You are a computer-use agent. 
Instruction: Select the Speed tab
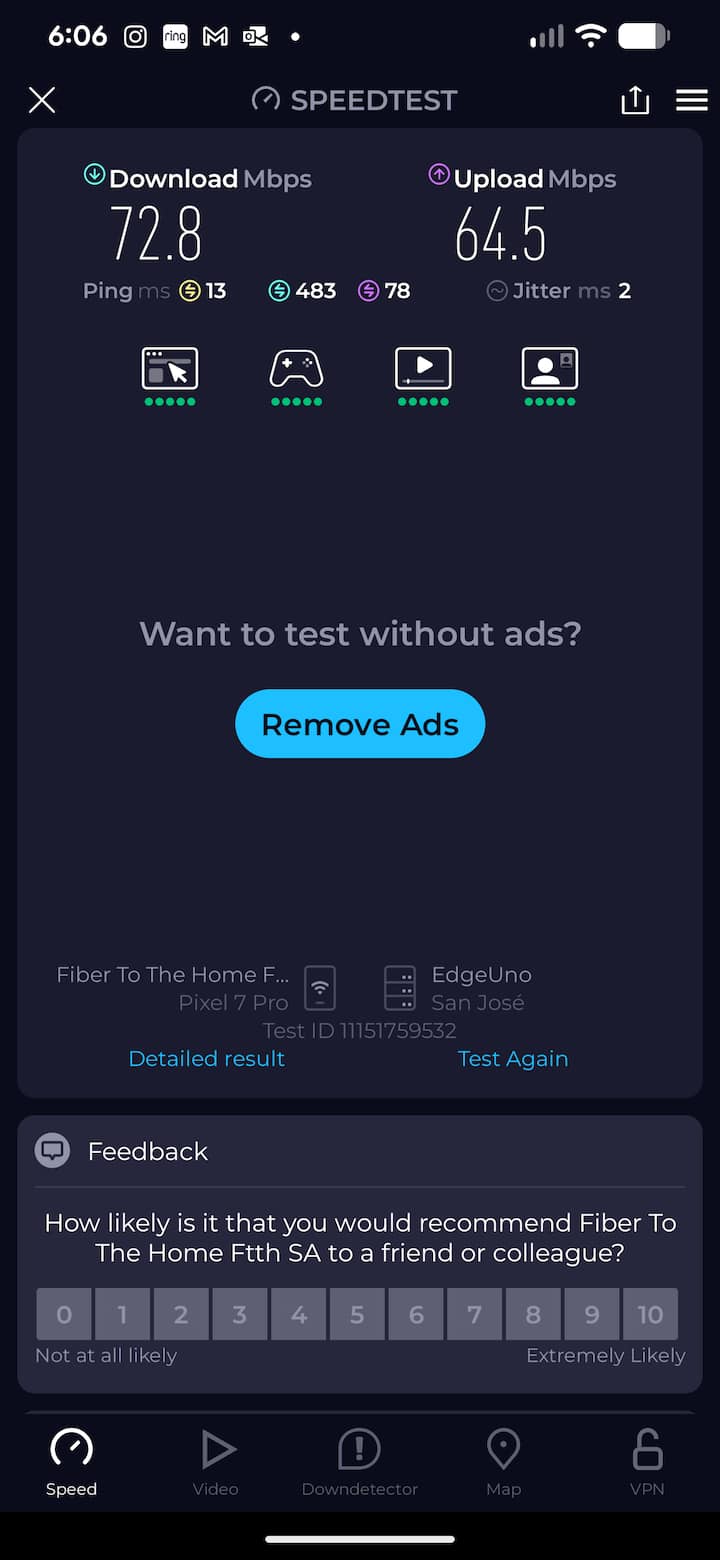pos(71,1462)
